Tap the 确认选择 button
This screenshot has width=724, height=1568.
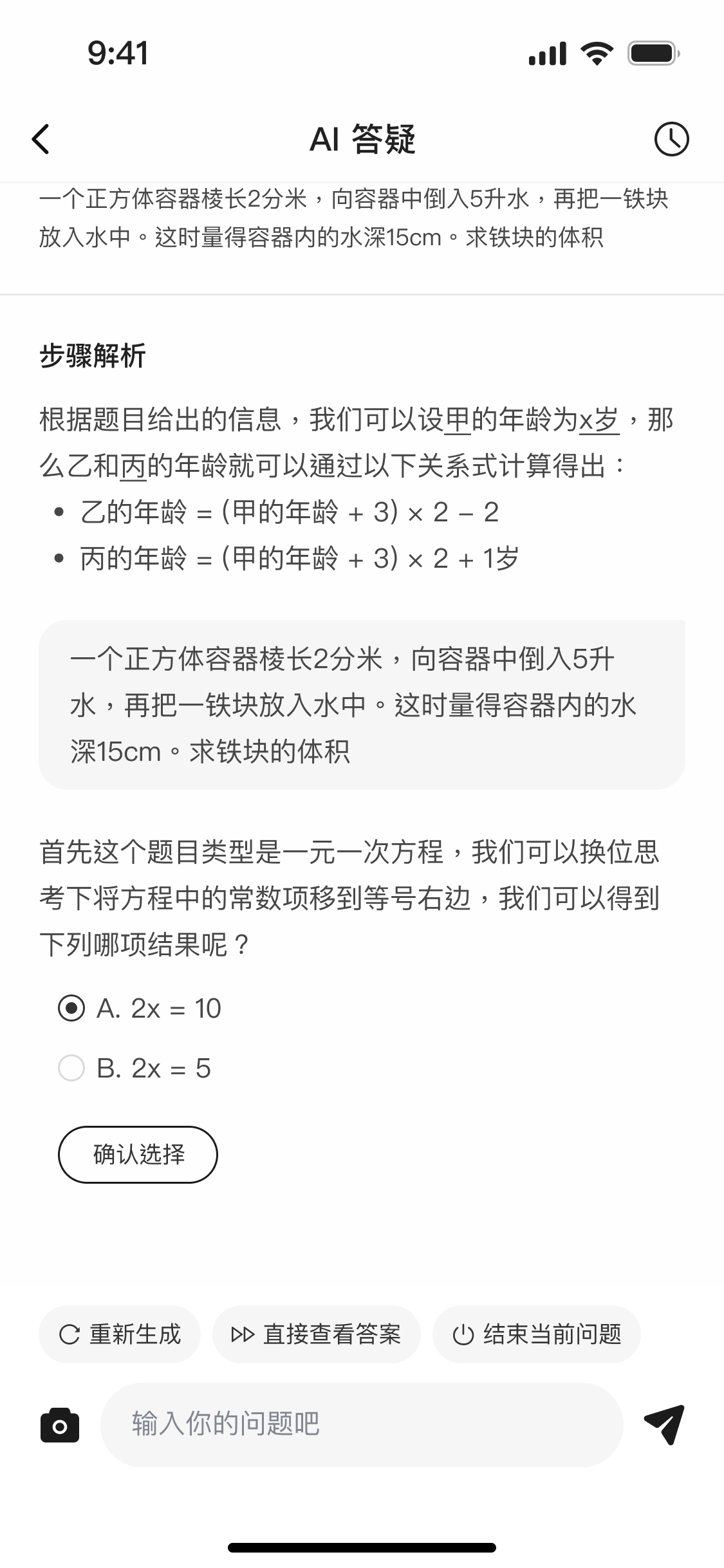point(138,1154)
